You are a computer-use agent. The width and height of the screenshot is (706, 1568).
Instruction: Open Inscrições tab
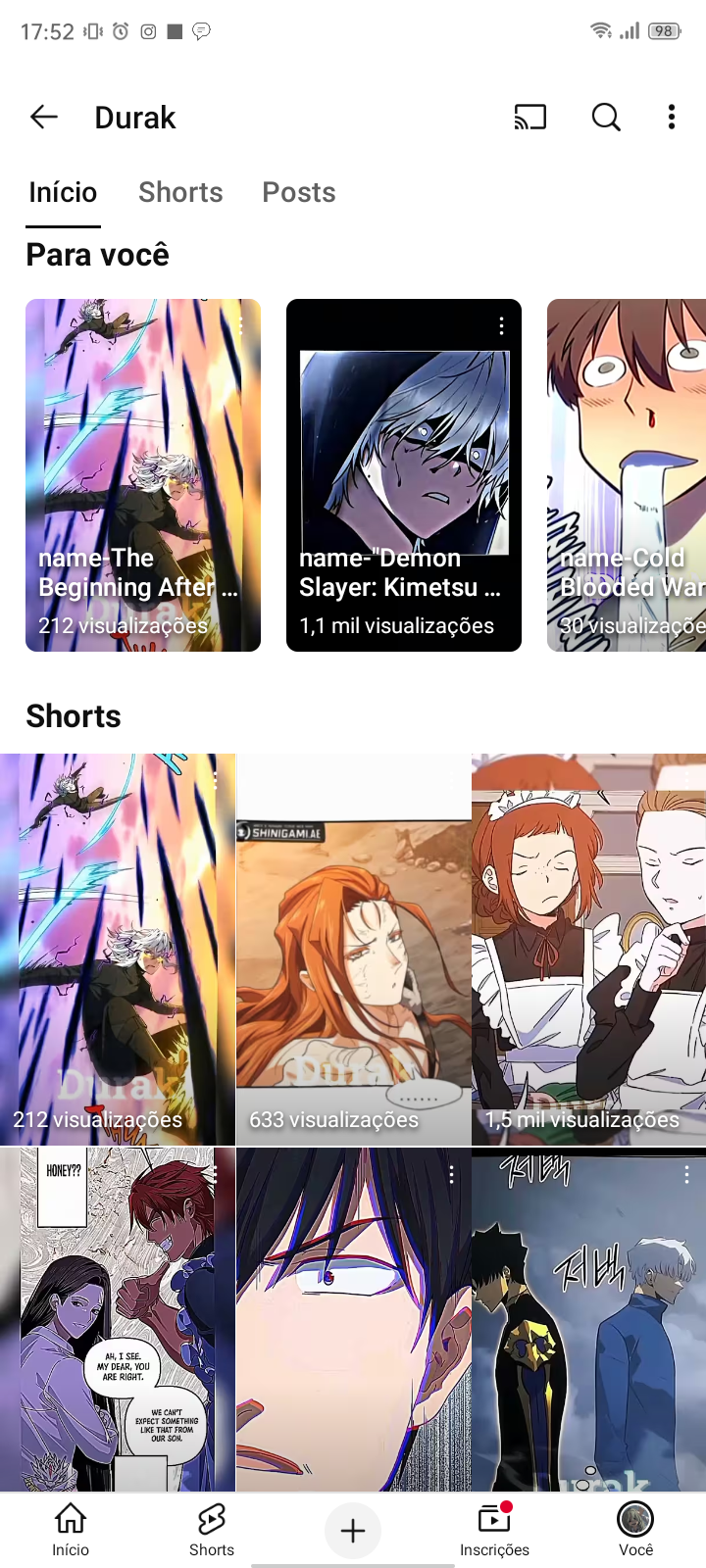494,1530
